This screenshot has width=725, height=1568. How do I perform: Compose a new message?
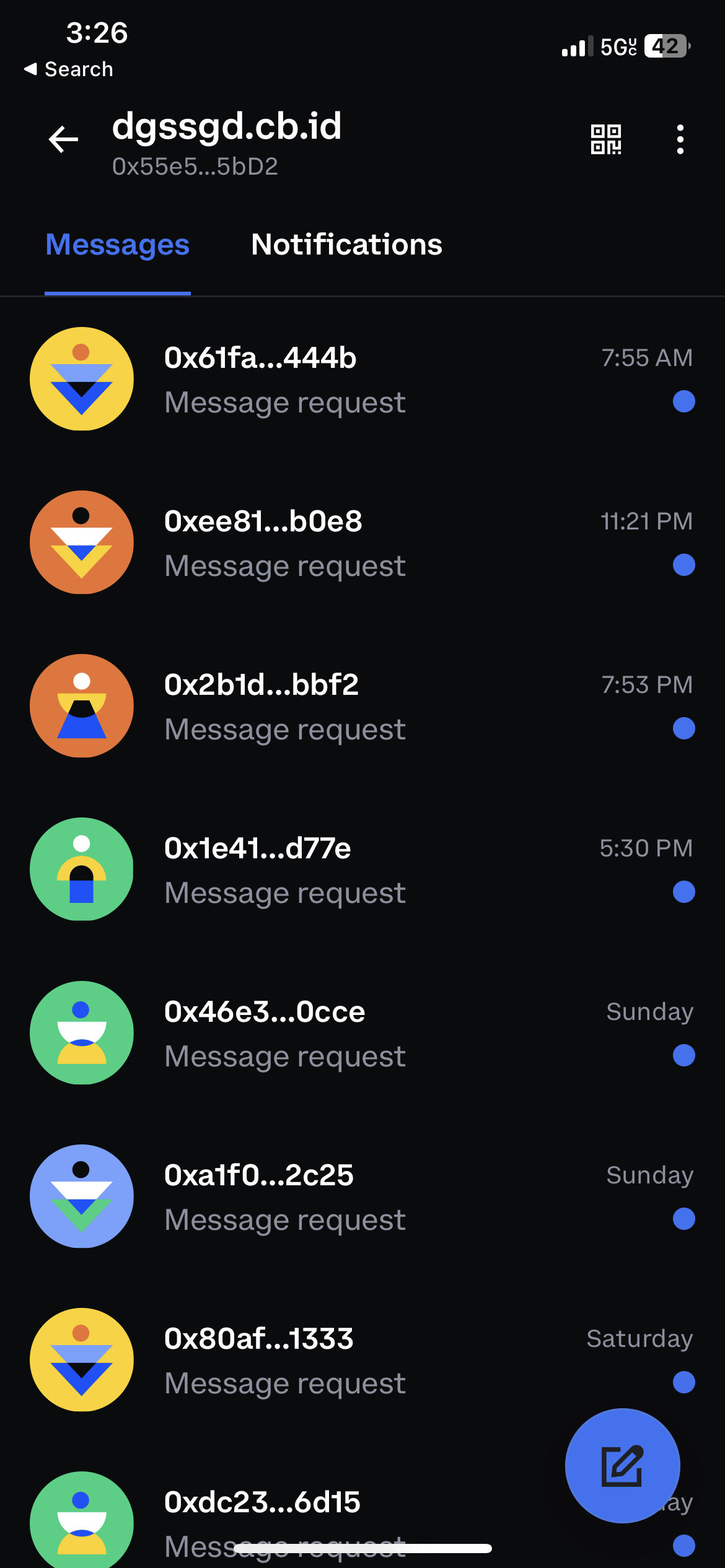point(623,1466)
